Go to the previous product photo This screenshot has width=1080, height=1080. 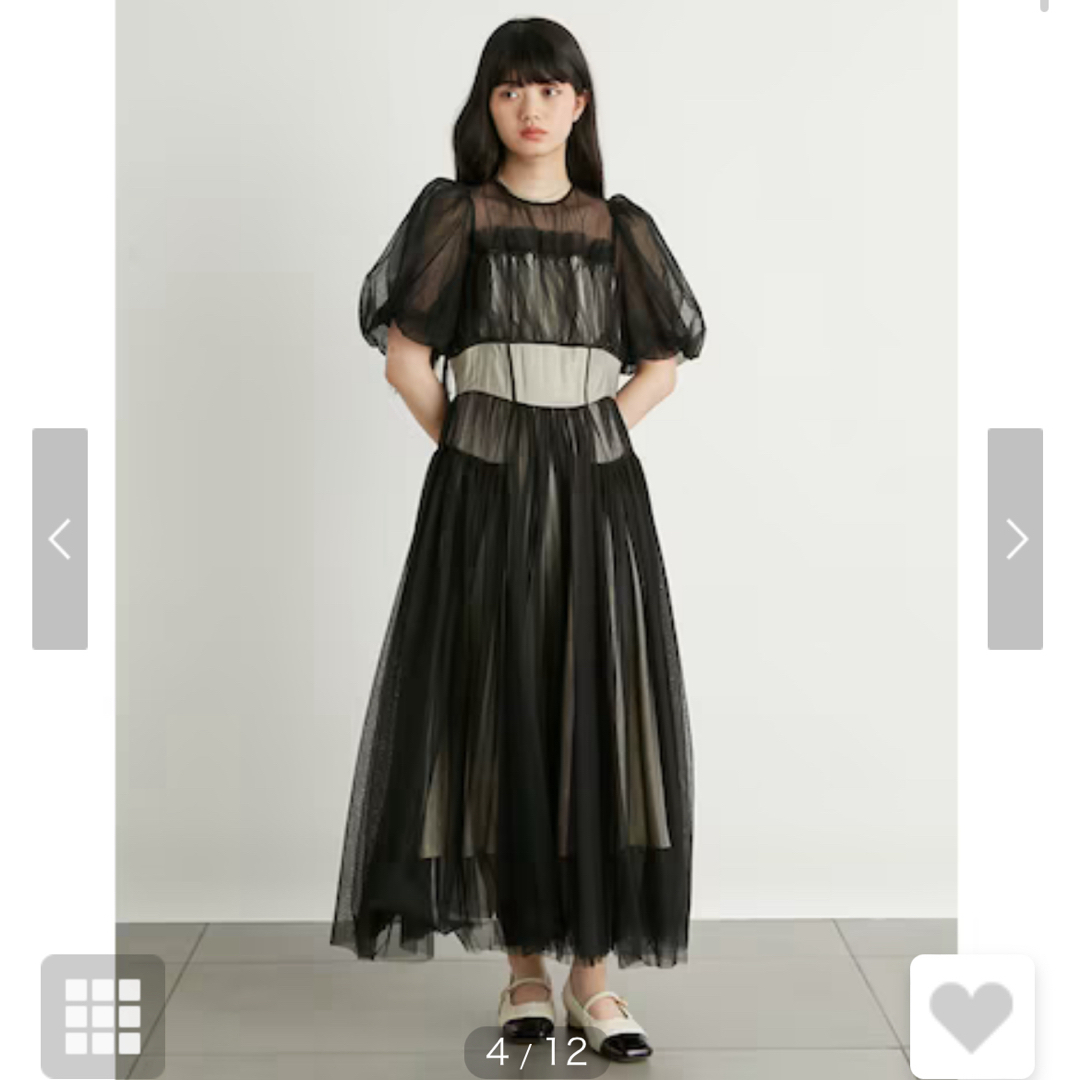pyautogui.click(x=60, y=539)
